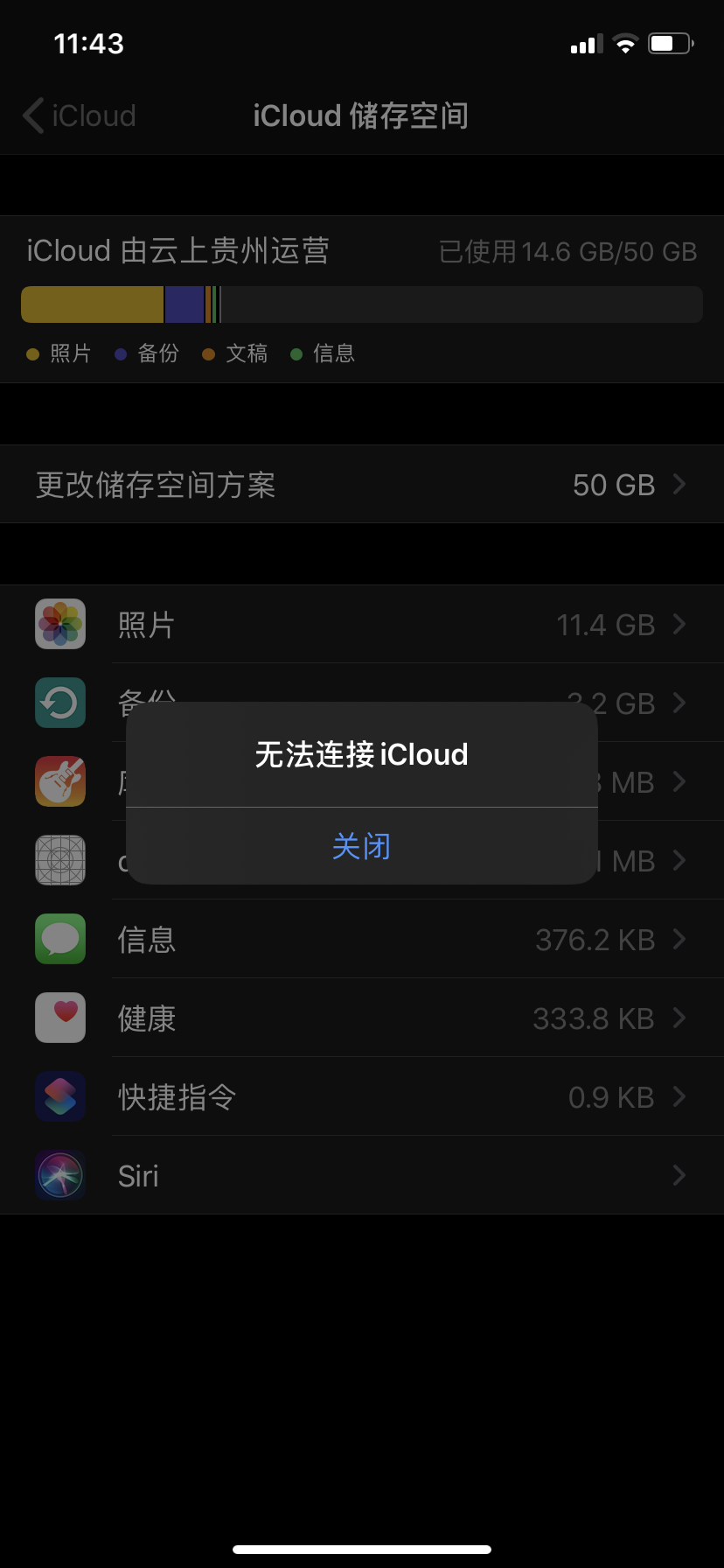Open 更改储存空间方案 (50 GB)
This screenshot has height=1568, width=724.
tap(361, 485)
